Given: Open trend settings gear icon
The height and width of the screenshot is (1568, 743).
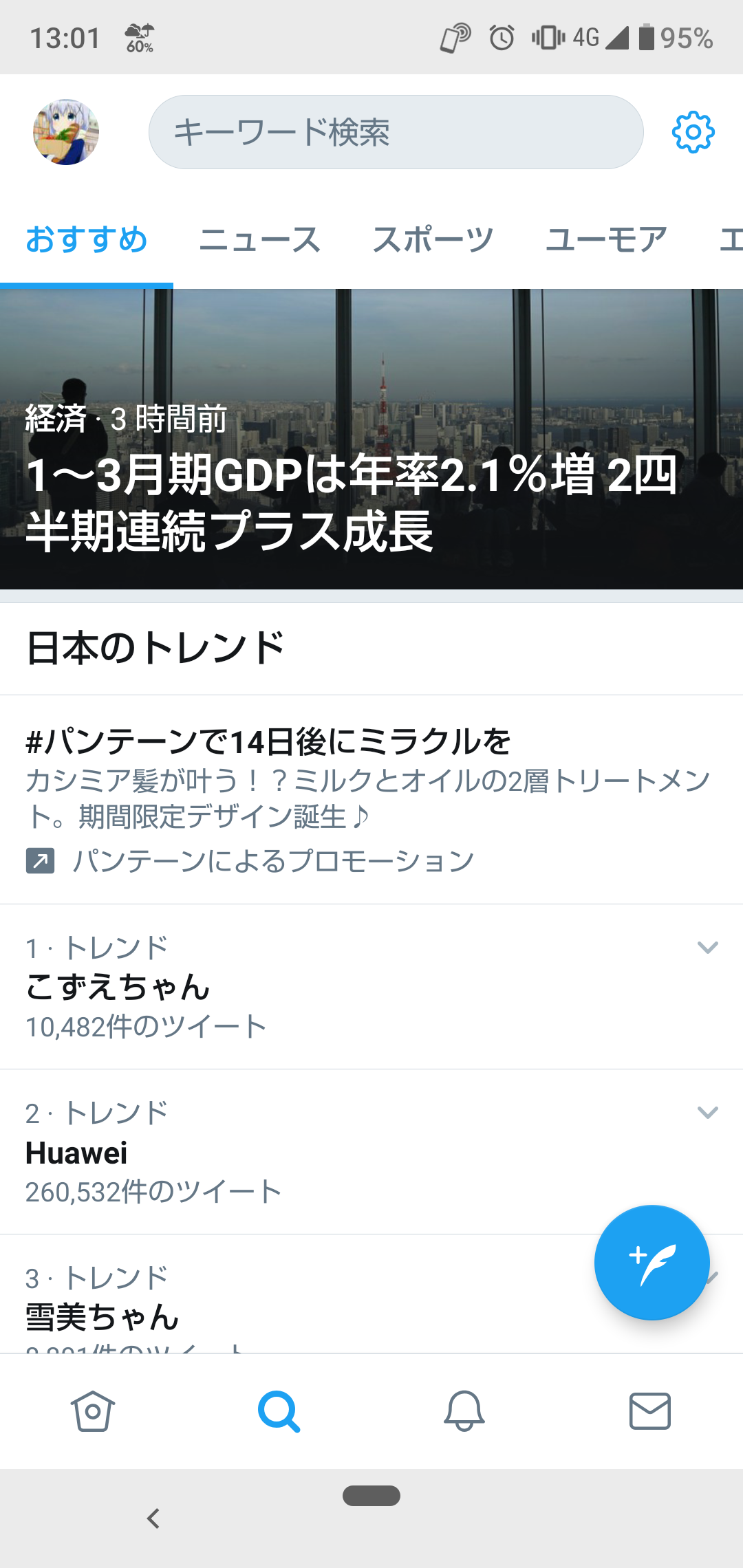Looking at the screenshot, I should [693, 132].
